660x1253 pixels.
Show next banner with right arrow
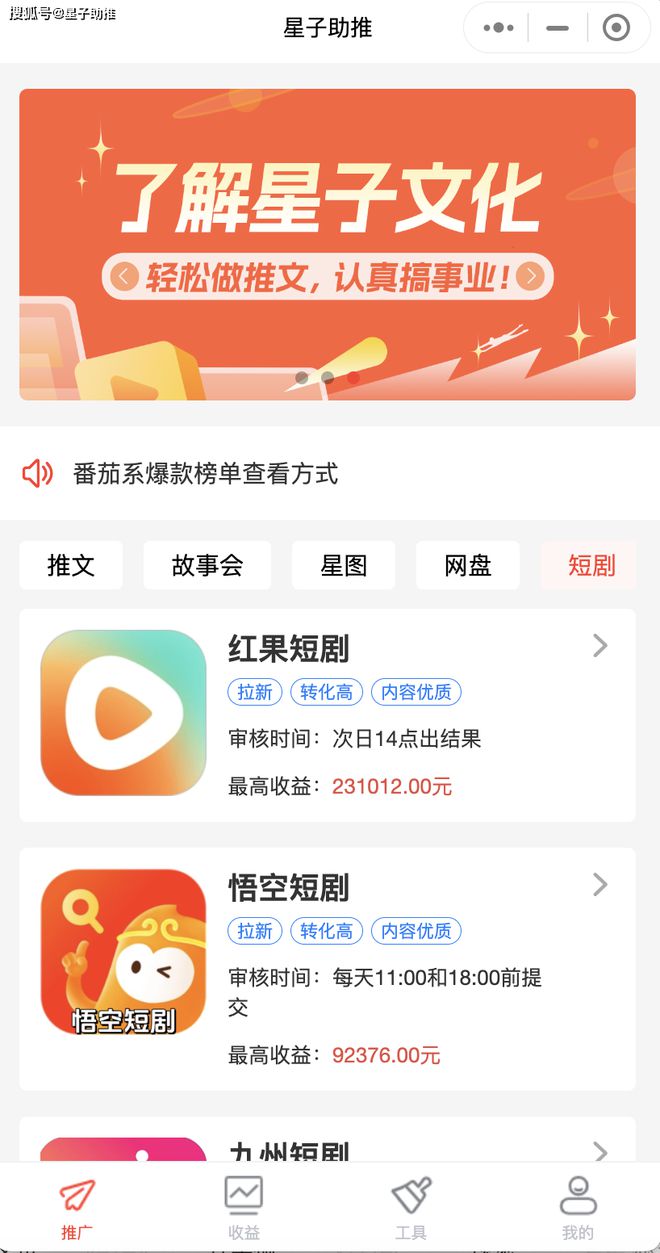[x=531, y=277]
